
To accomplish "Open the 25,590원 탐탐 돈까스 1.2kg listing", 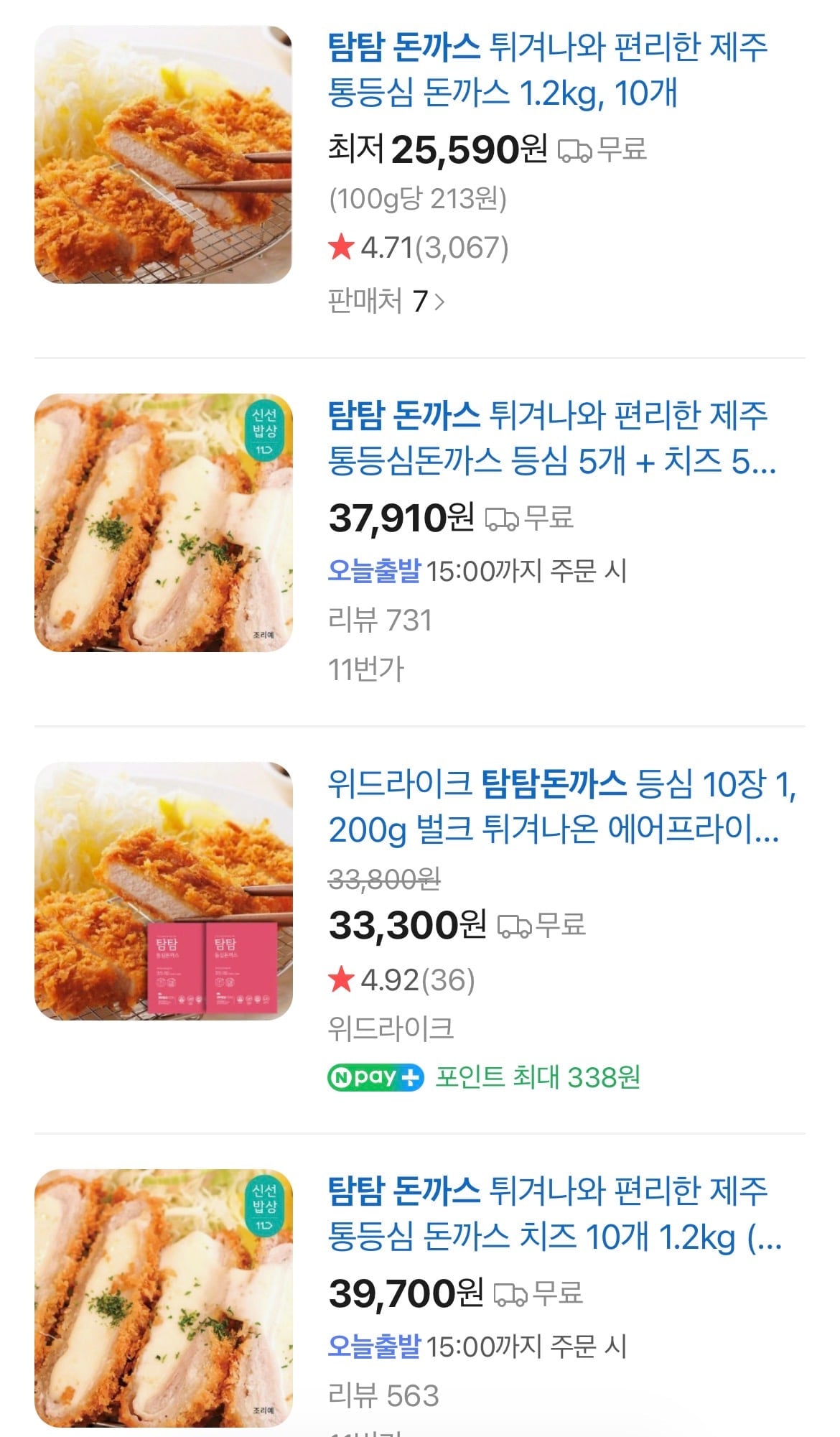I will tap(547, 70).
